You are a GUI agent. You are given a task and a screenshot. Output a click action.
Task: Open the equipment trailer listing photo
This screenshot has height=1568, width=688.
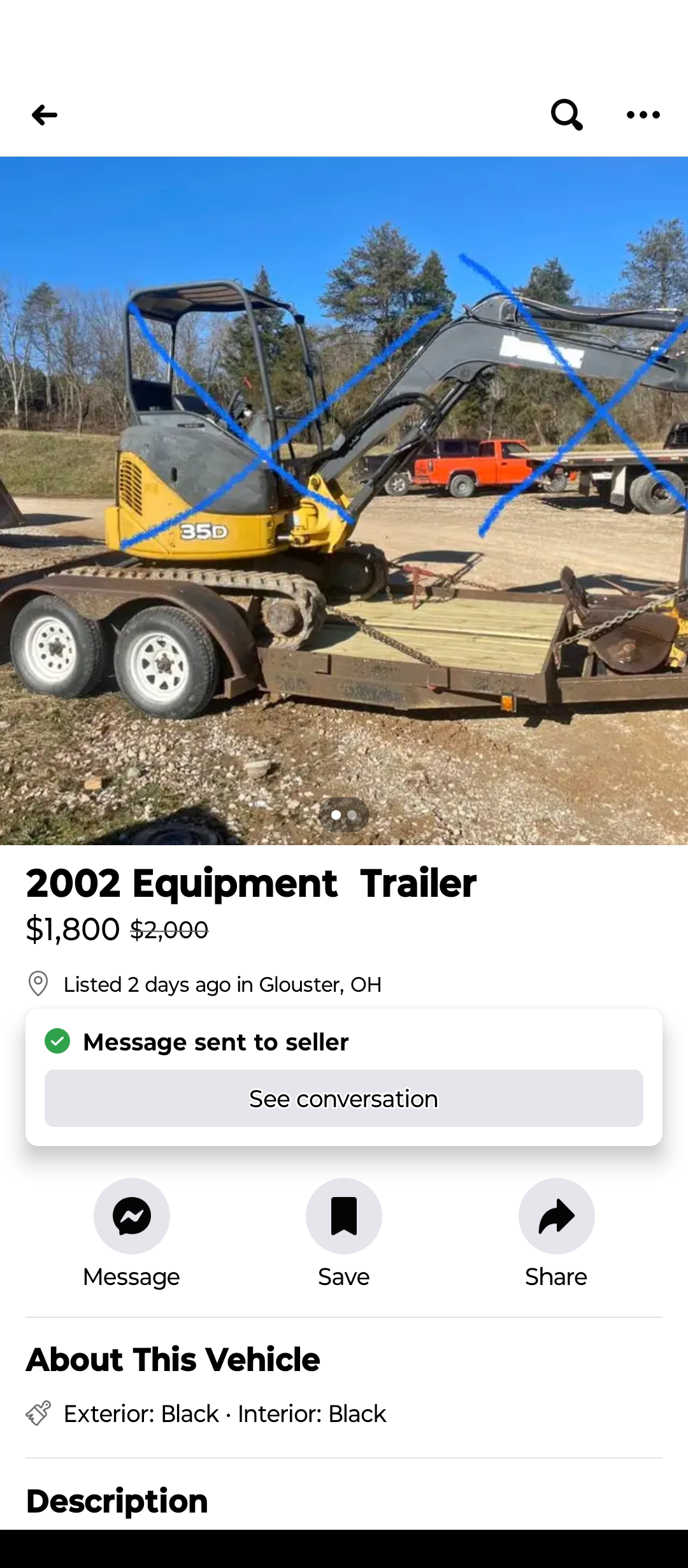coord(344,500)
